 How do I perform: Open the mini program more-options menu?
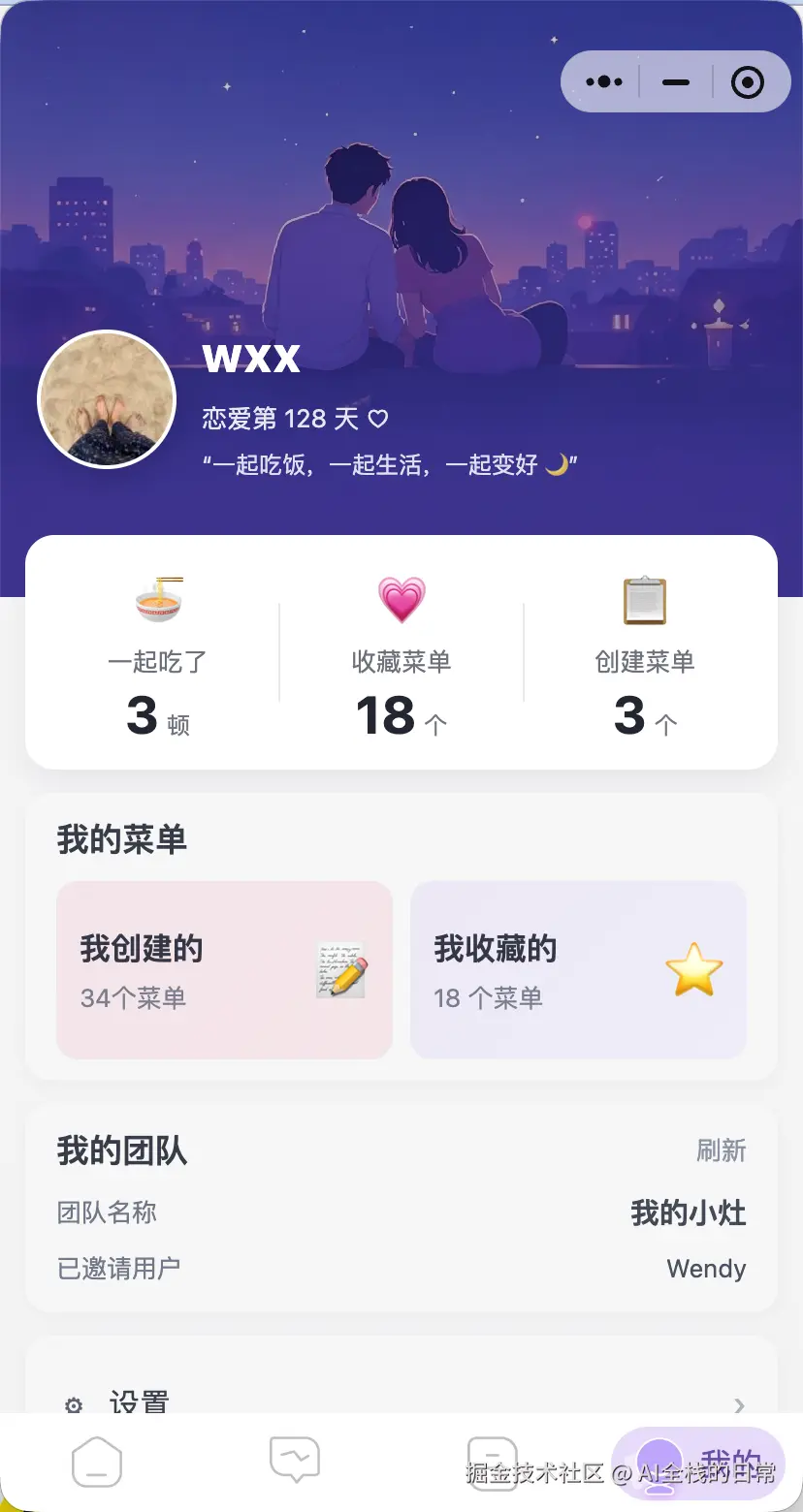(604, 82)
